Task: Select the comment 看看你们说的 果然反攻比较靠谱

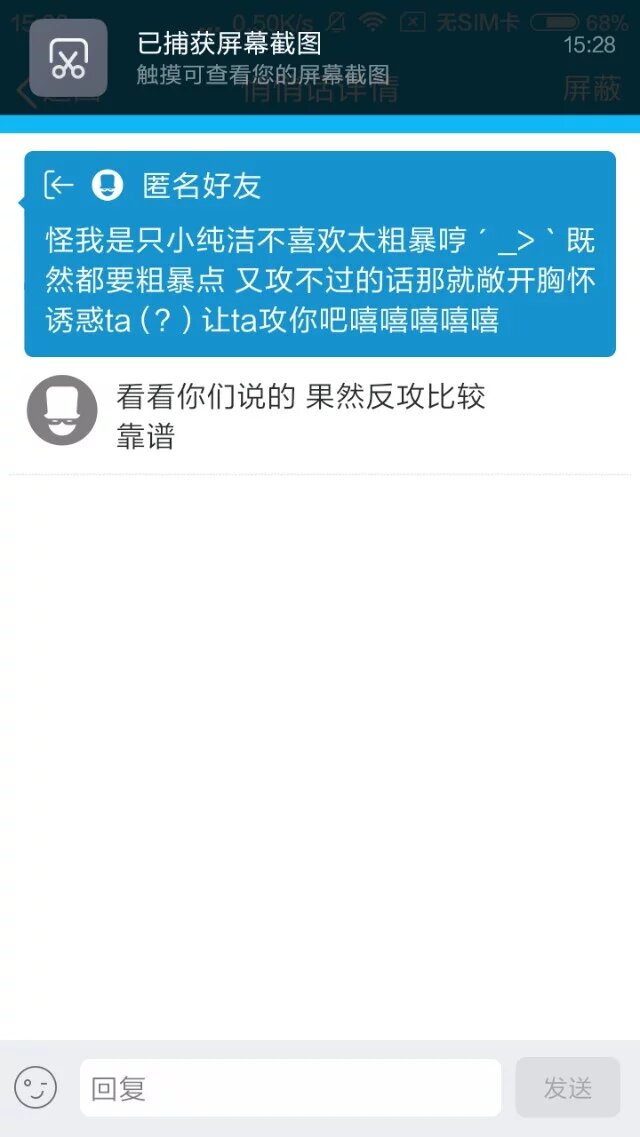Action: [x=300, y=415]
